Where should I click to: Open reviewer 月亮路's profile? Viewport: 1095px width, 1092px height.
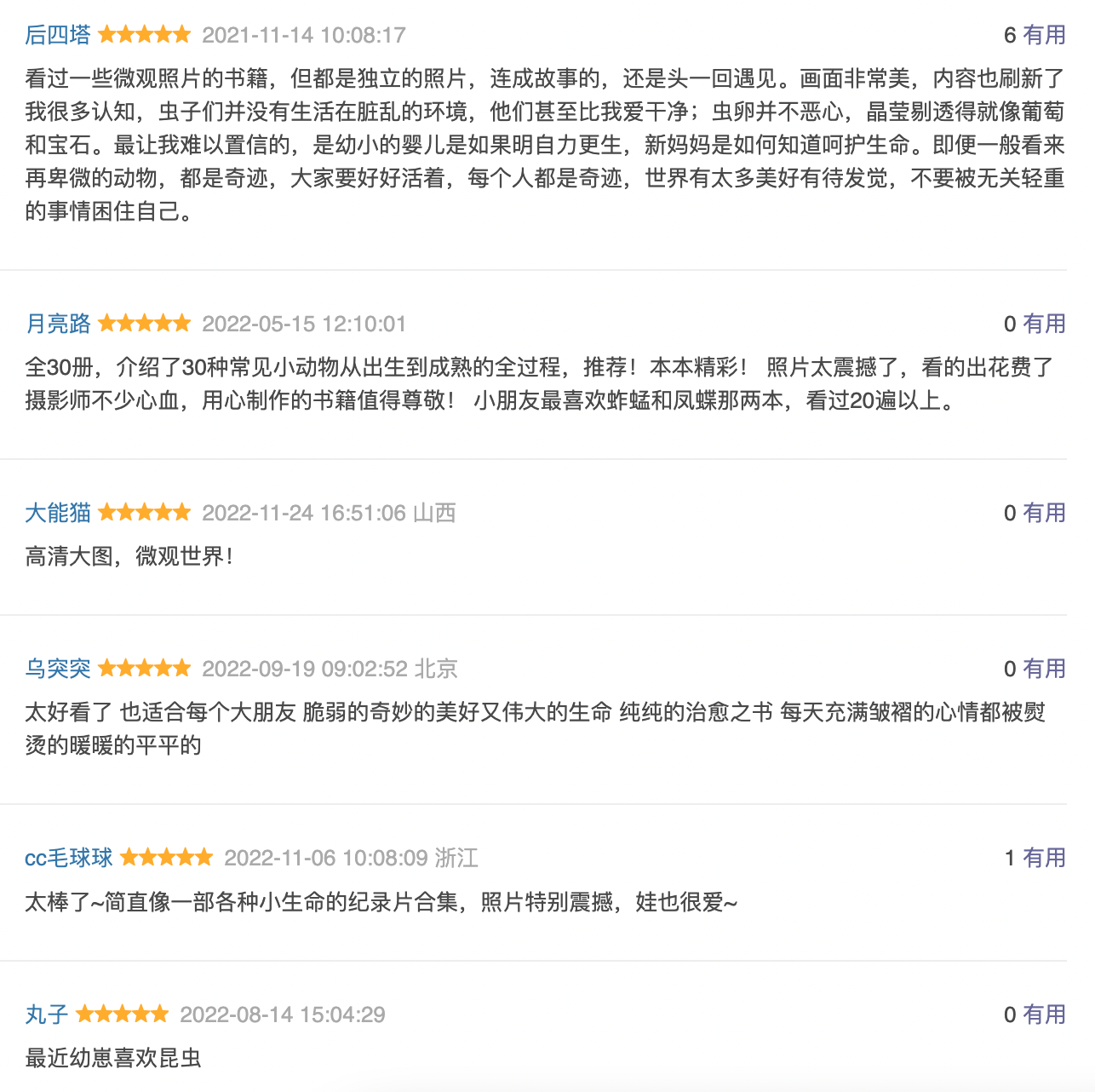pyautogui.click(x=57, y=324)
